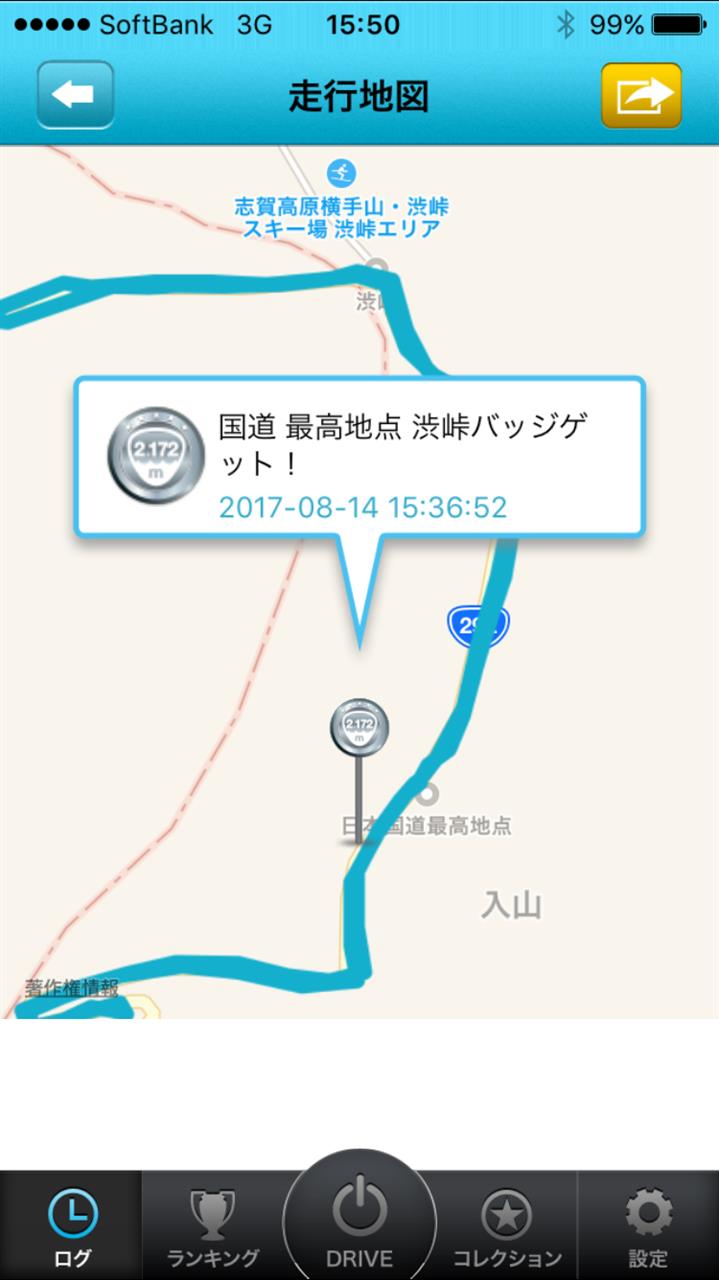Open the ランキング tab

pyautogui.click(x=213, y=1226)
